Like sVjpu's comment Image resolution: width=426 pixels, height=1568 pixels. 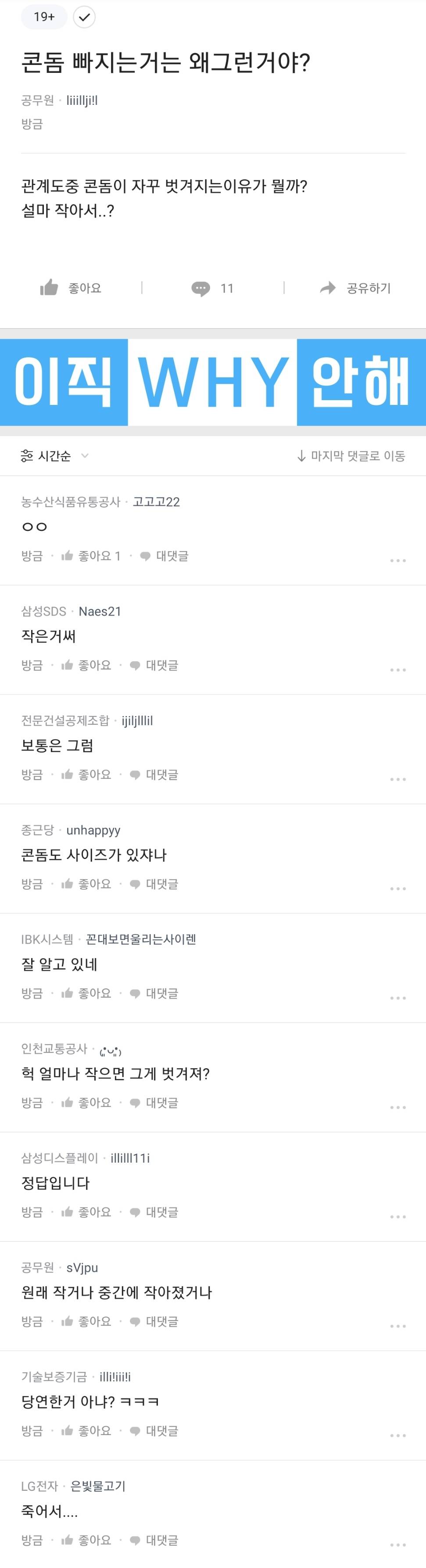pyautogui.click(x=86, y=1321)
